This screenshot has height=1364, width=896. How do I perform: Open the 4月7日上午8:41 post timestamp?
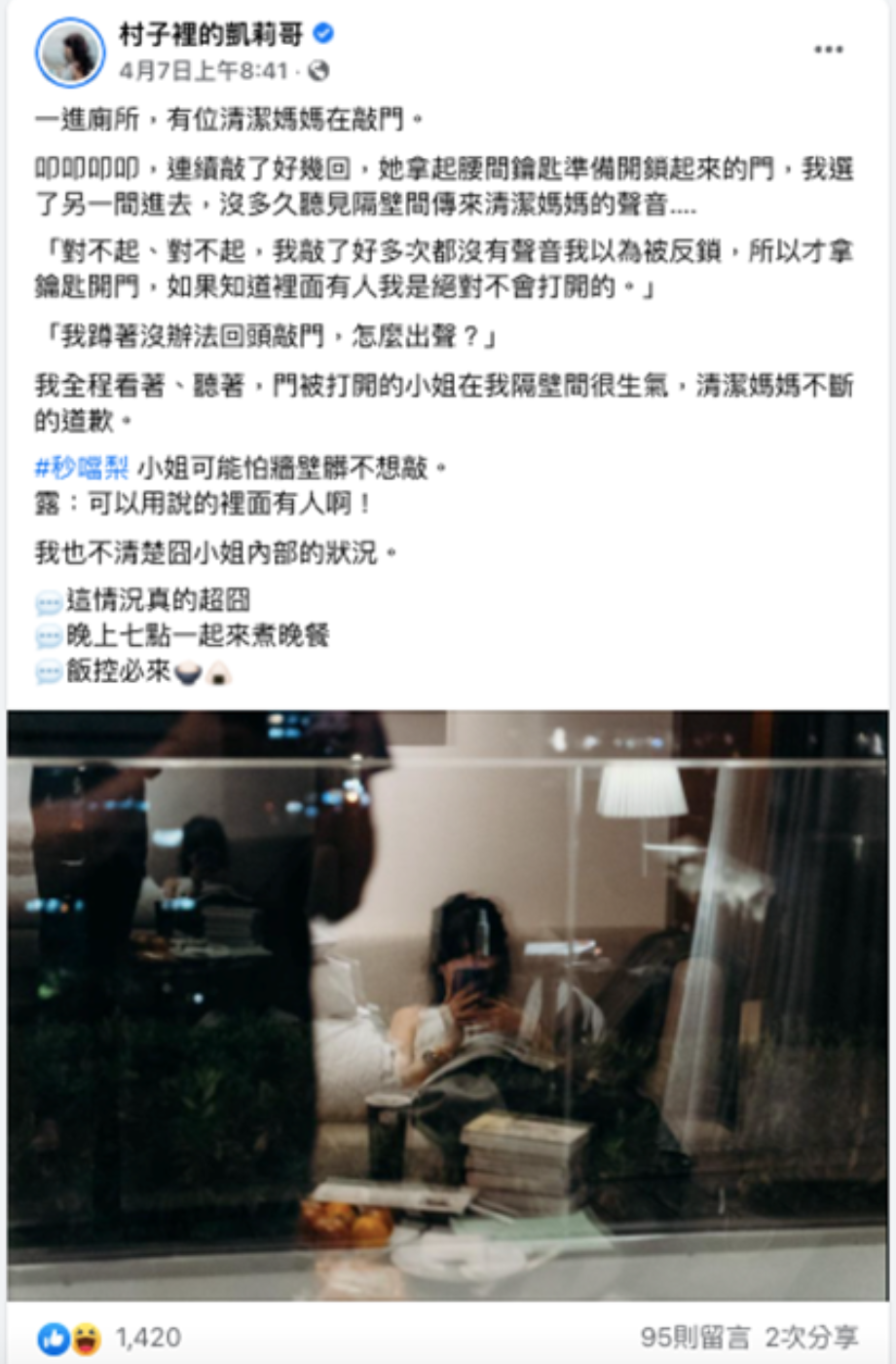(x=204, y=71)
